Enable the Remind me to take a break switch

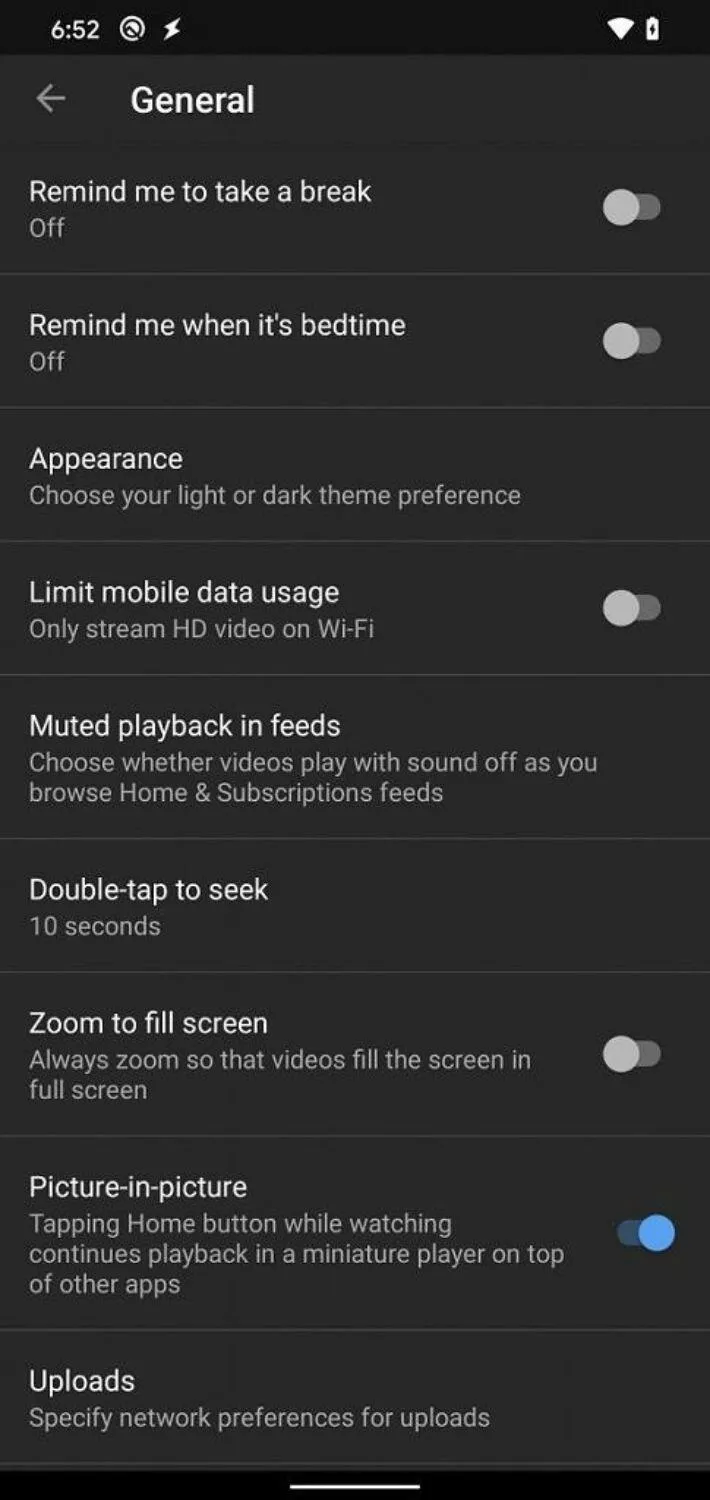(x=632, y=208)
